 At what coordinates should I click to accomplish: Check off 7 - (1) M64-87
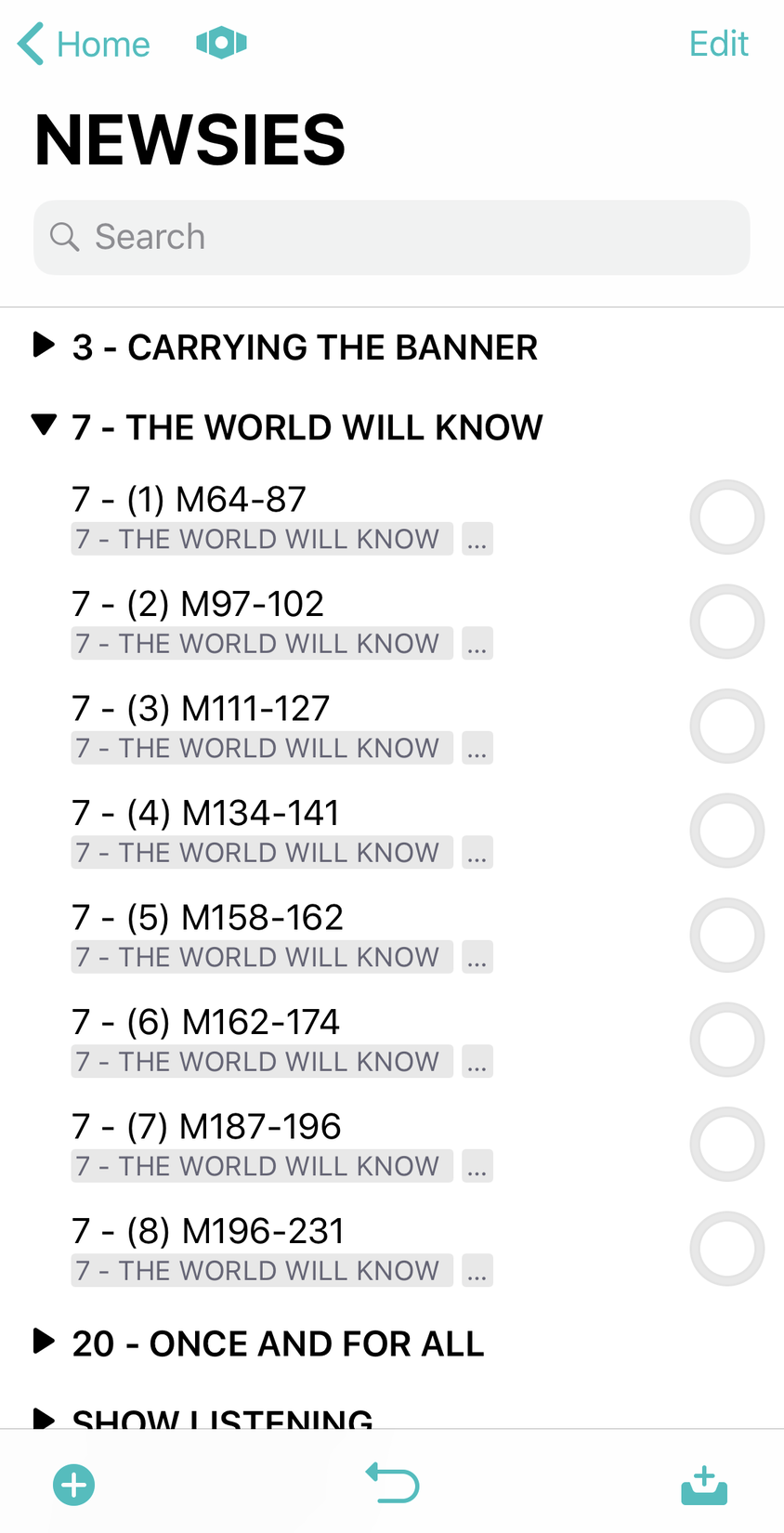[727, 517]
